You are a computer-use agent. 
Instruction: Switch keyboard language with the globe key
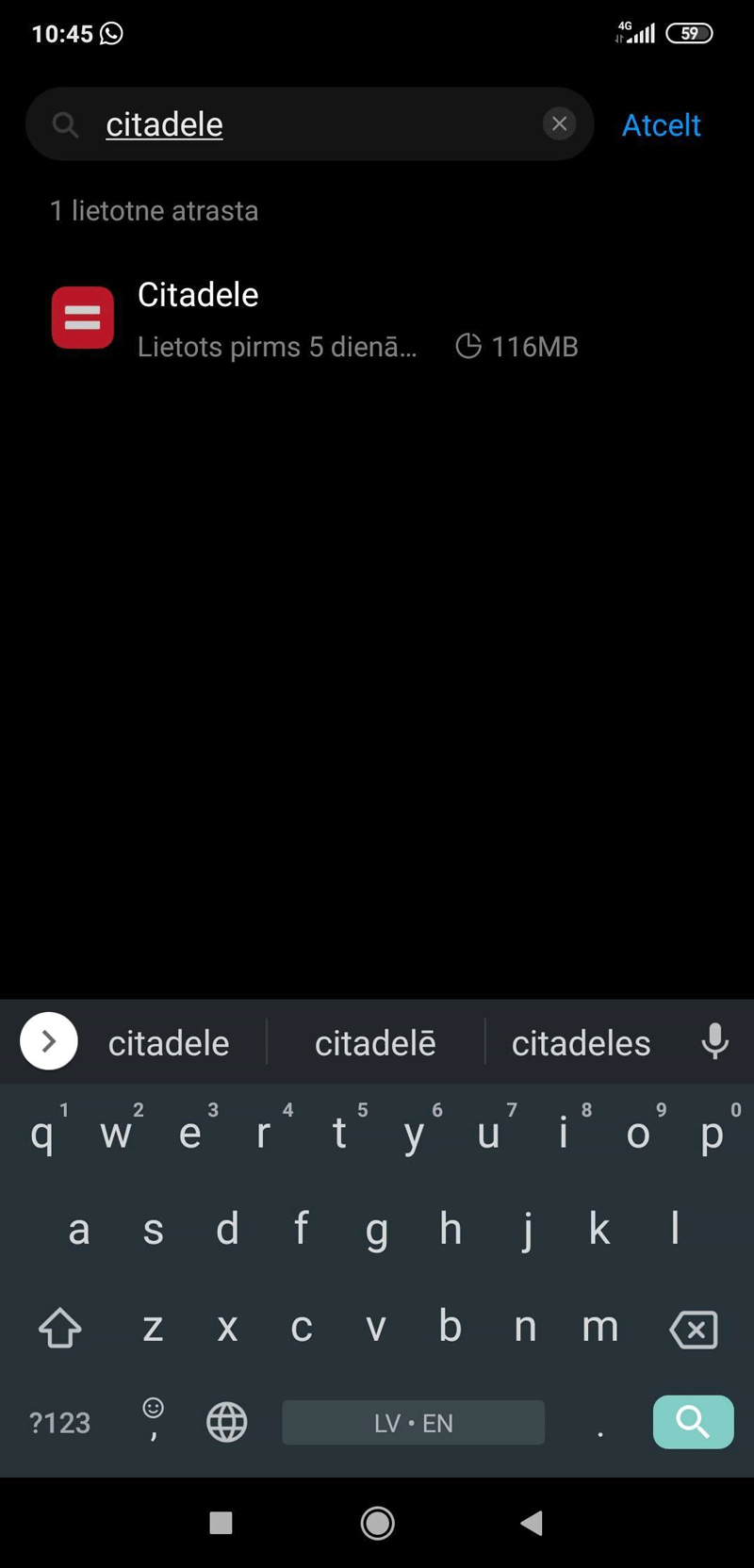coord(226,1421)
